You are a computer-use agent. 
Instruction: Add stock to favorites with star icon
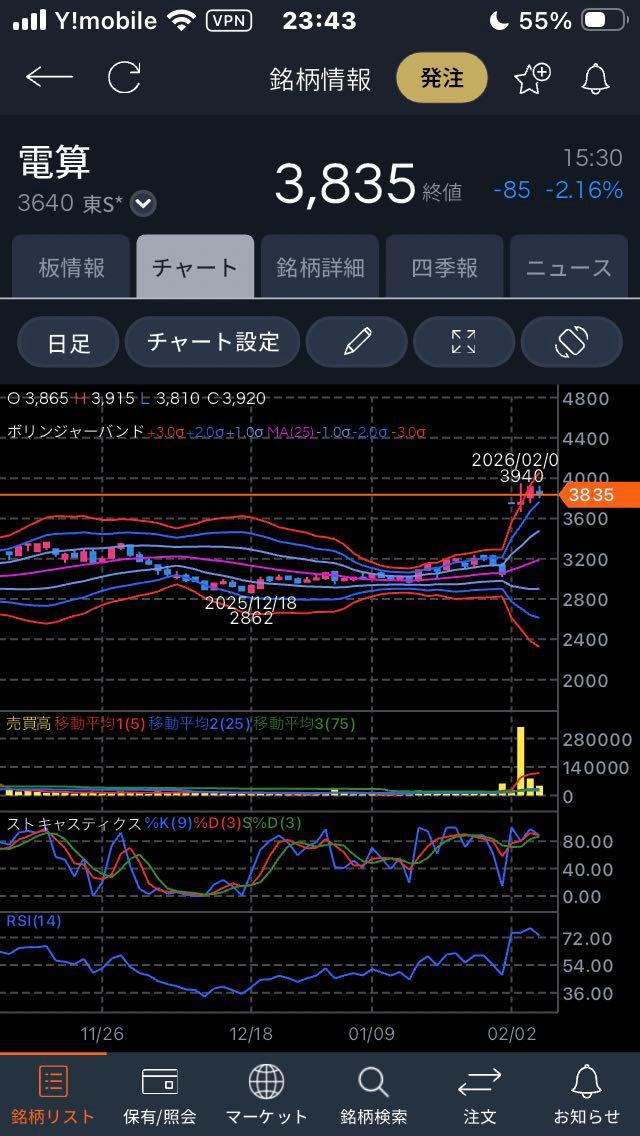pos(531,78)
